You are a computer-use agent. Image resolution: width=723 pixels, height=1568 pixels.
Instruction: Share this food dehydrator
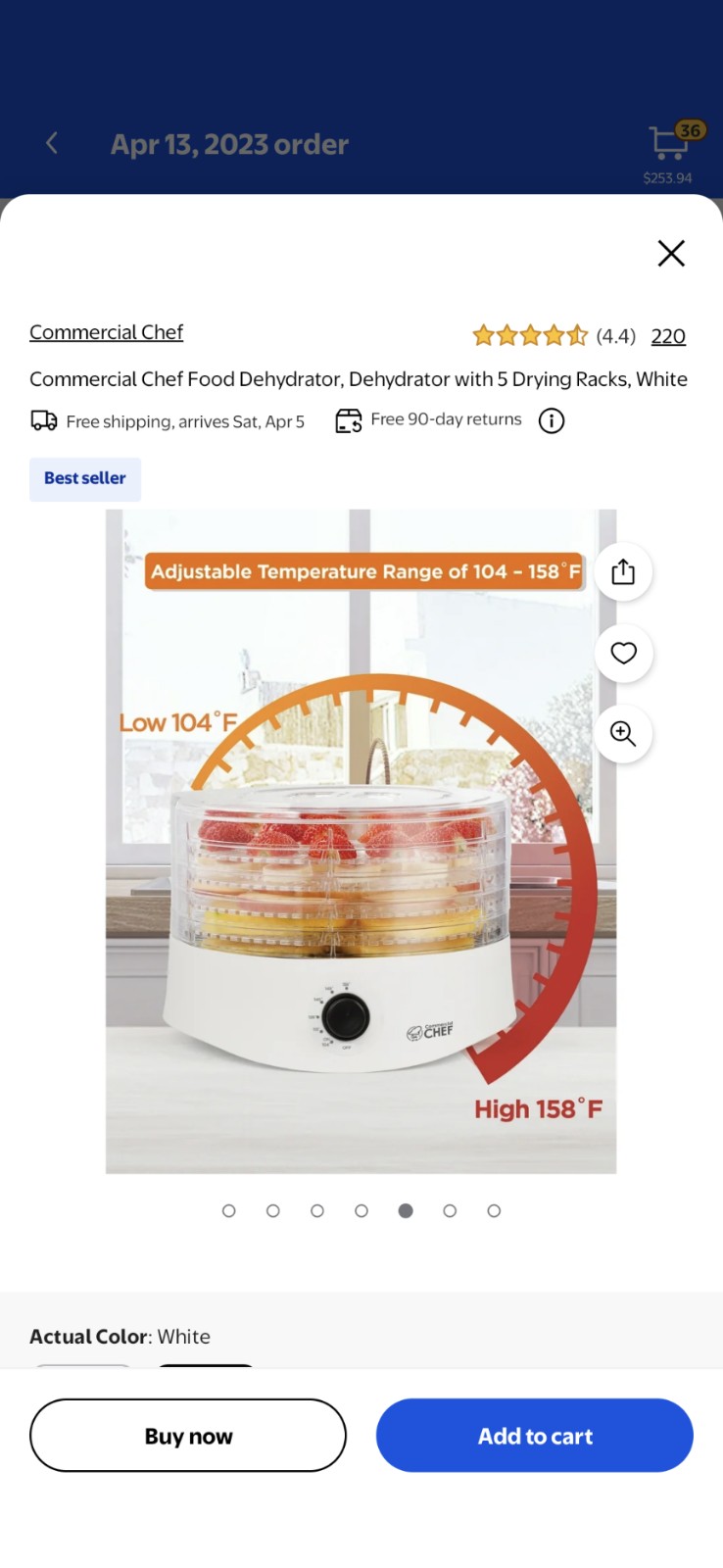click(623, 571)
